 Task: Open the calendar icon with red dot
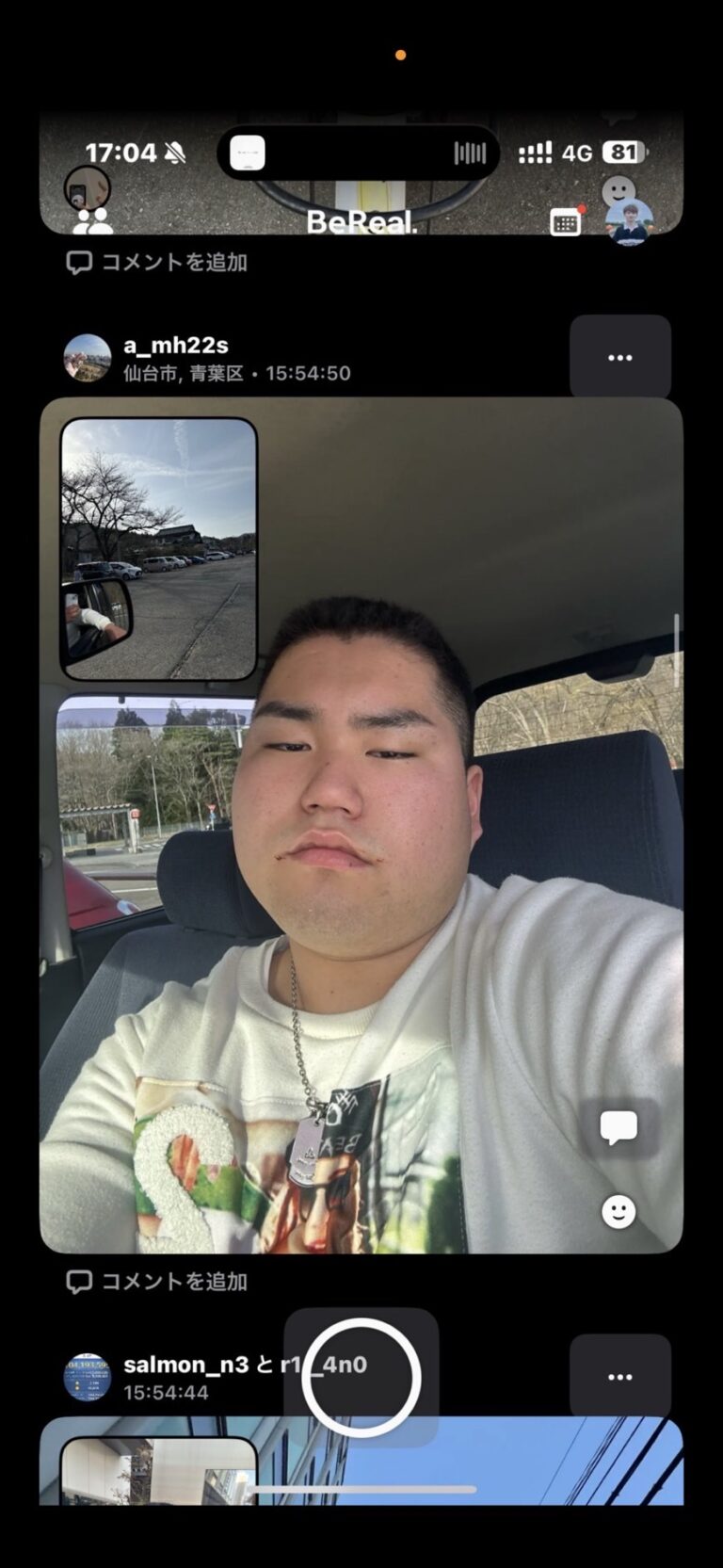pos(566,222)
